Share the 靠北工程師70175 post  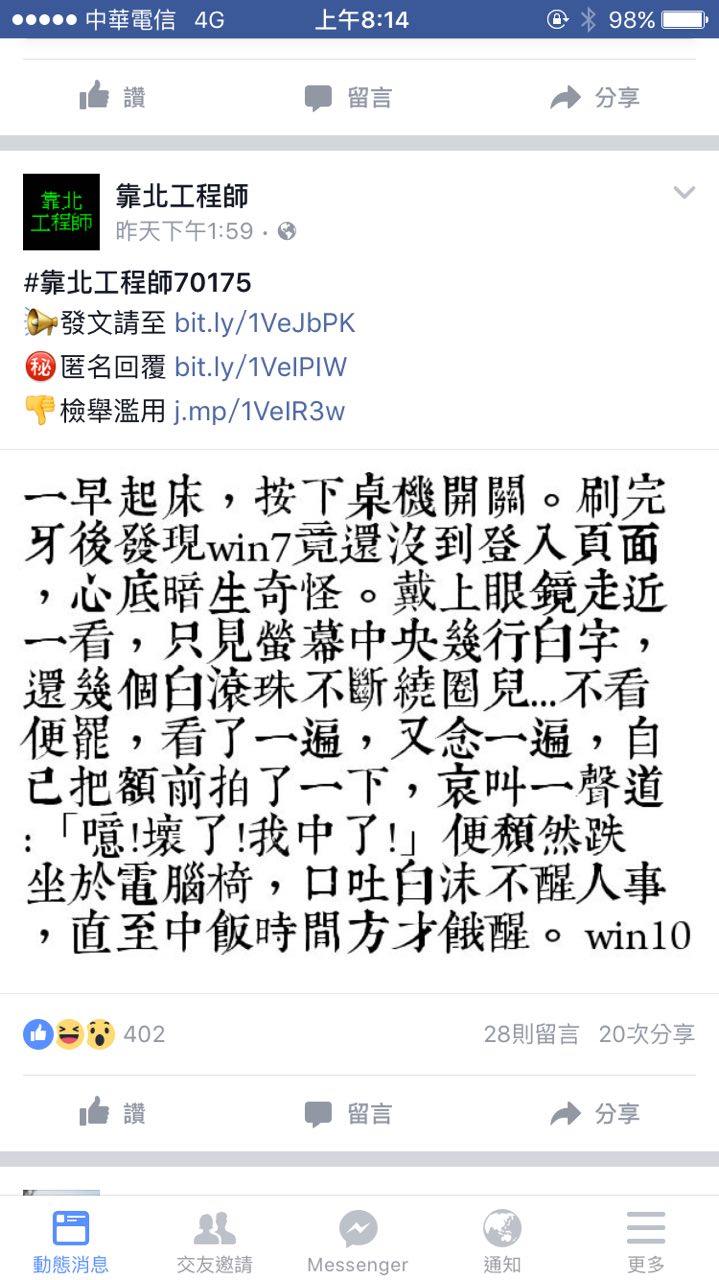click(x=595, y=1113)
